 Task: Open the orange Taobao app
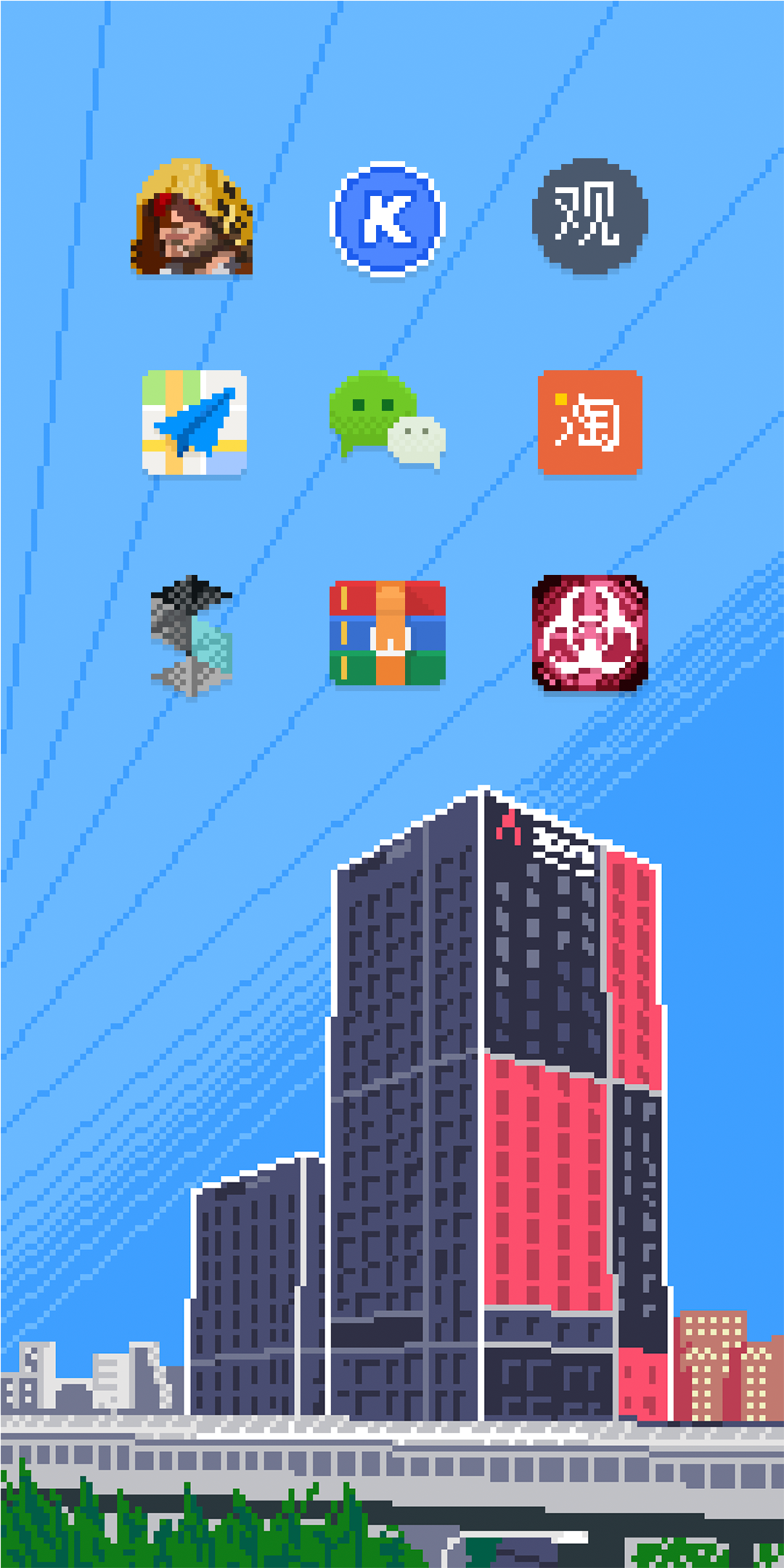pyautogui.click(x=590, y=422)
